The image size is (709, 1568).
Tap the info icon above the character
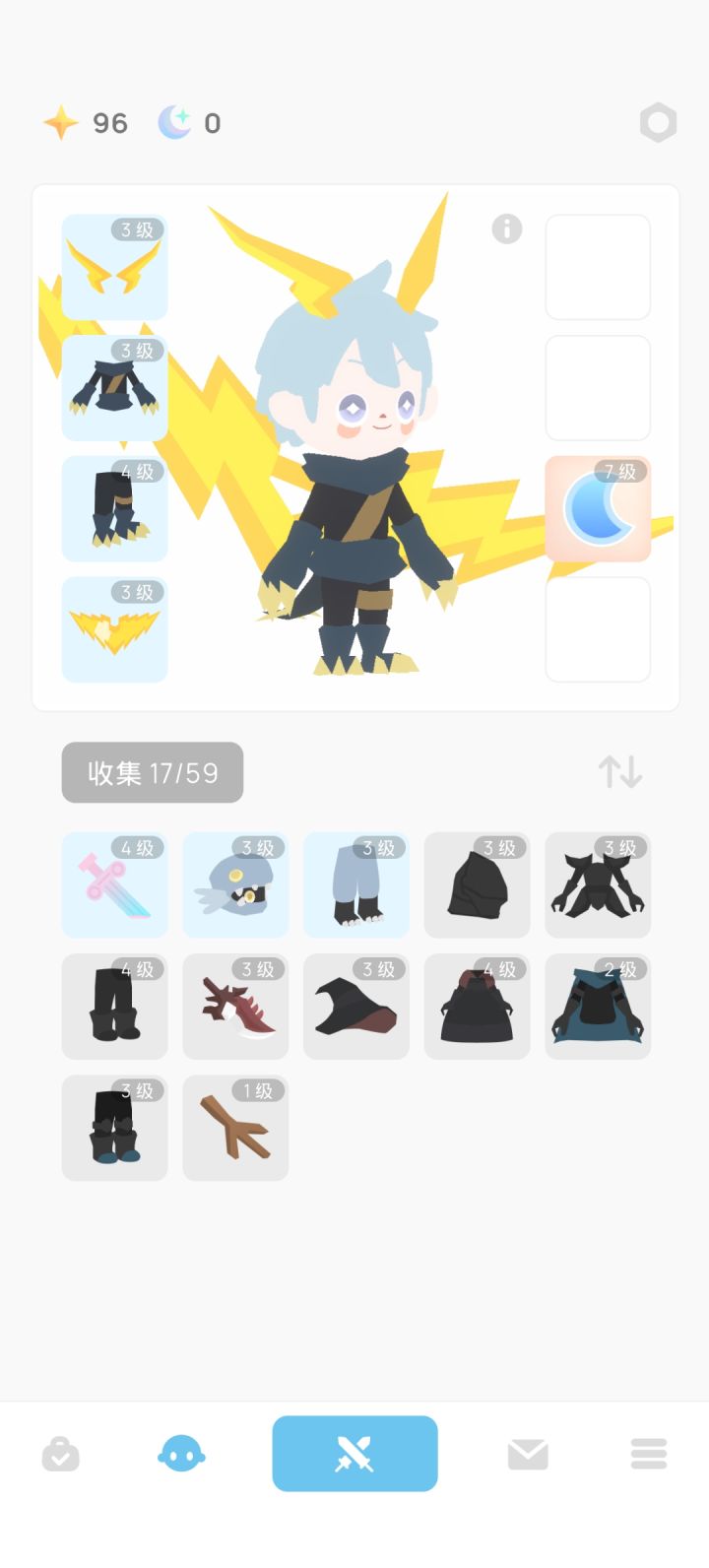pyautogui.click(x=506, y=229)
